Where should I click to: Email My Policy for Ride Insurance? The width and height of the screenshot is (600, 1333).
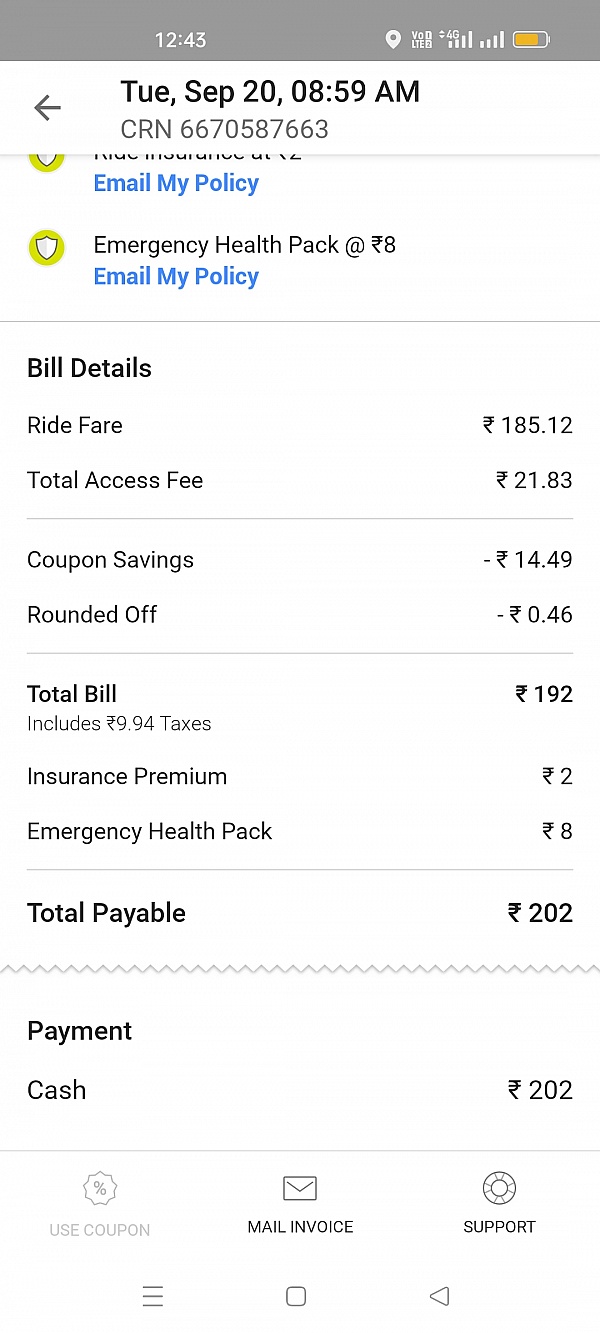tap(176, 183)
